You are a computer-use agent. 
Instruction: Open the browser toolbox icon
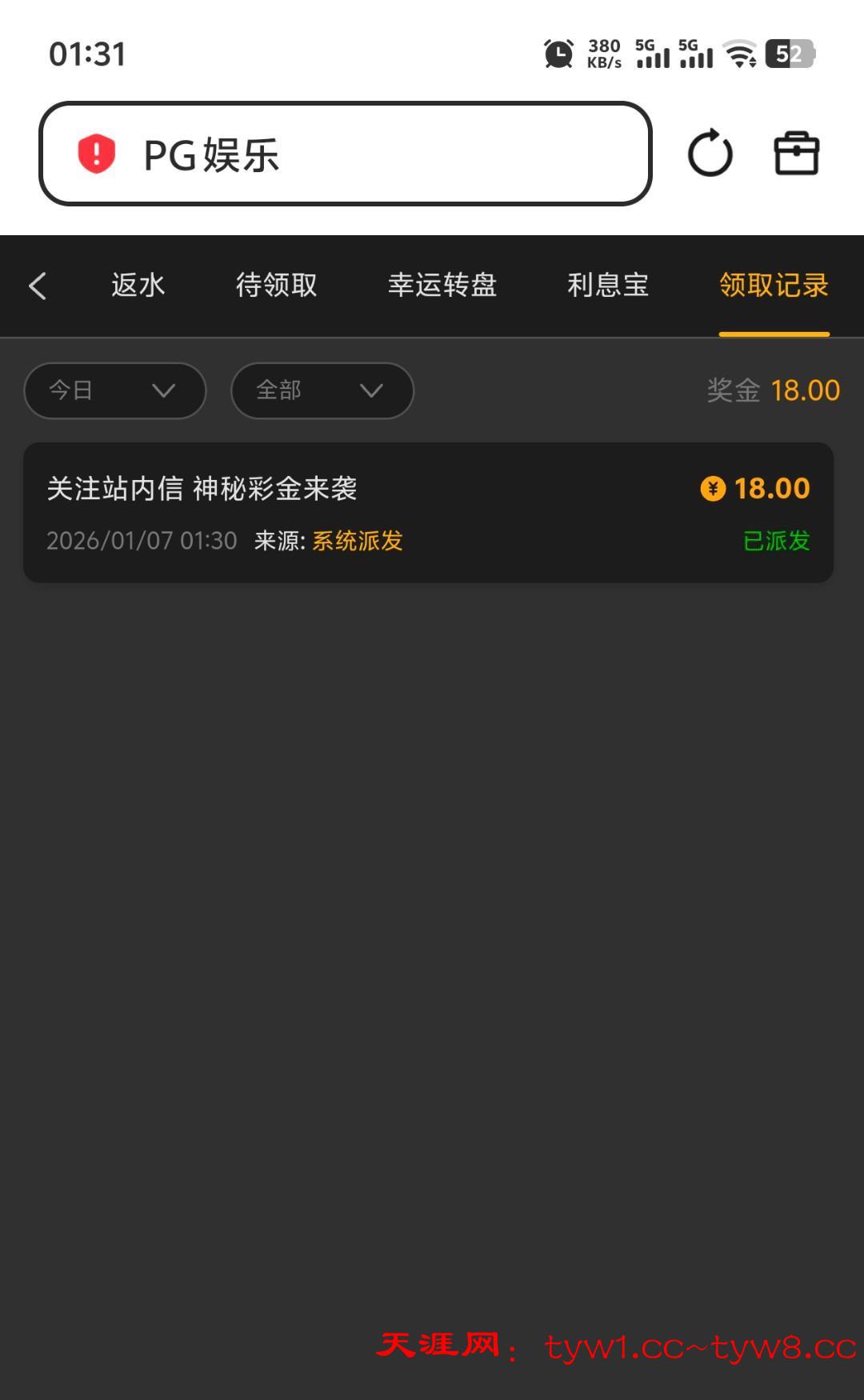[796, 154]
